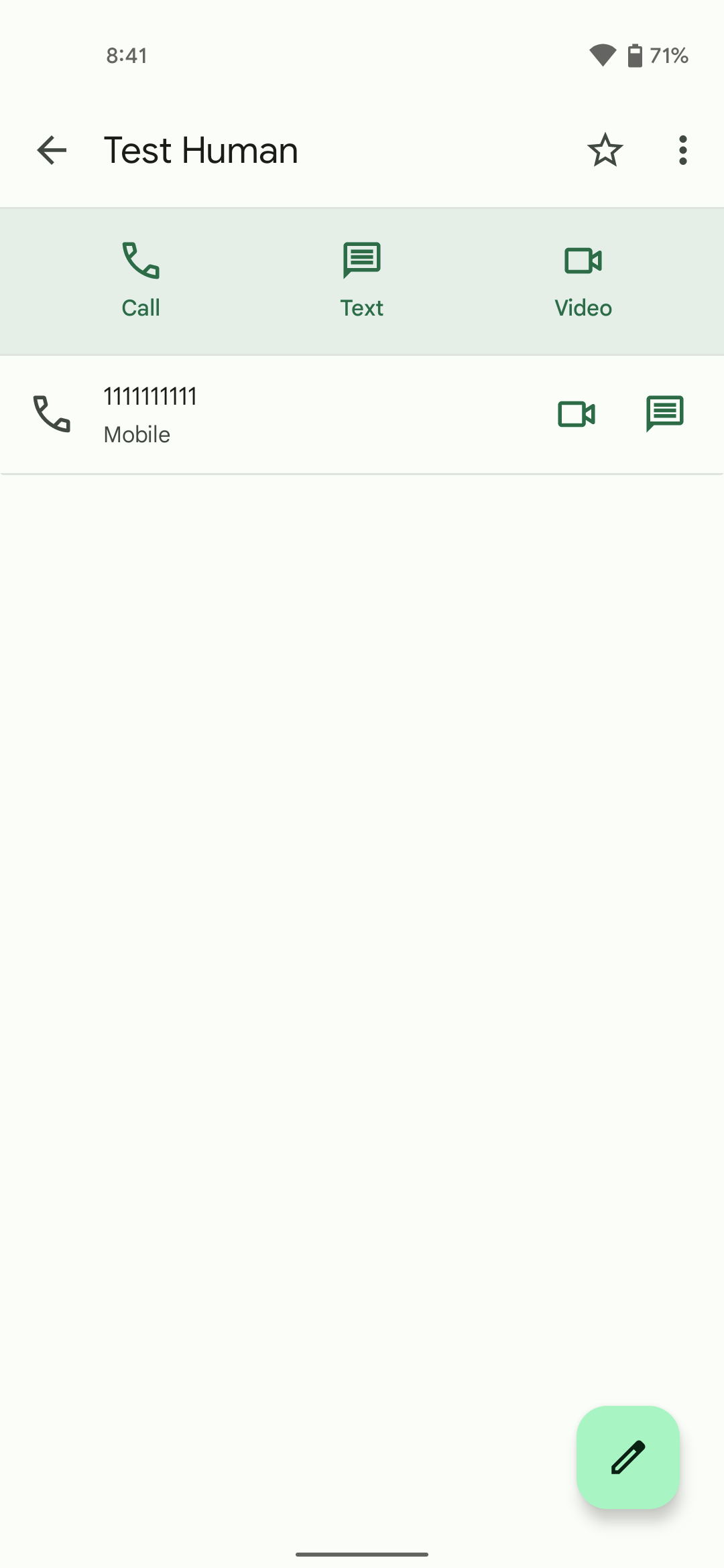Tap the Call button
Screen dimensions: 724x1568
pos(141,280)
